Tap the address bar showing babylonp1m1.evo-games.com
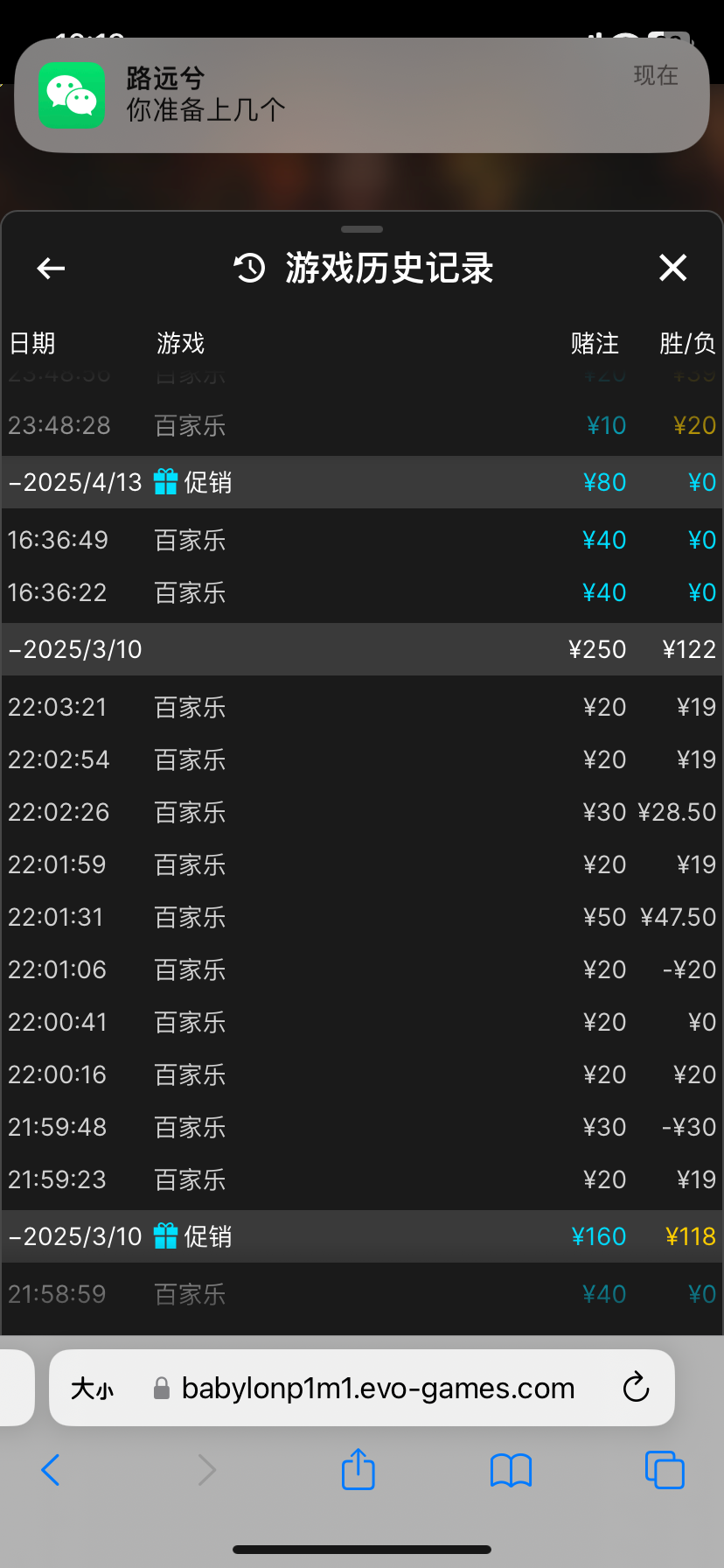This screenshot has width=724, height=1568. pos(378,1389)
